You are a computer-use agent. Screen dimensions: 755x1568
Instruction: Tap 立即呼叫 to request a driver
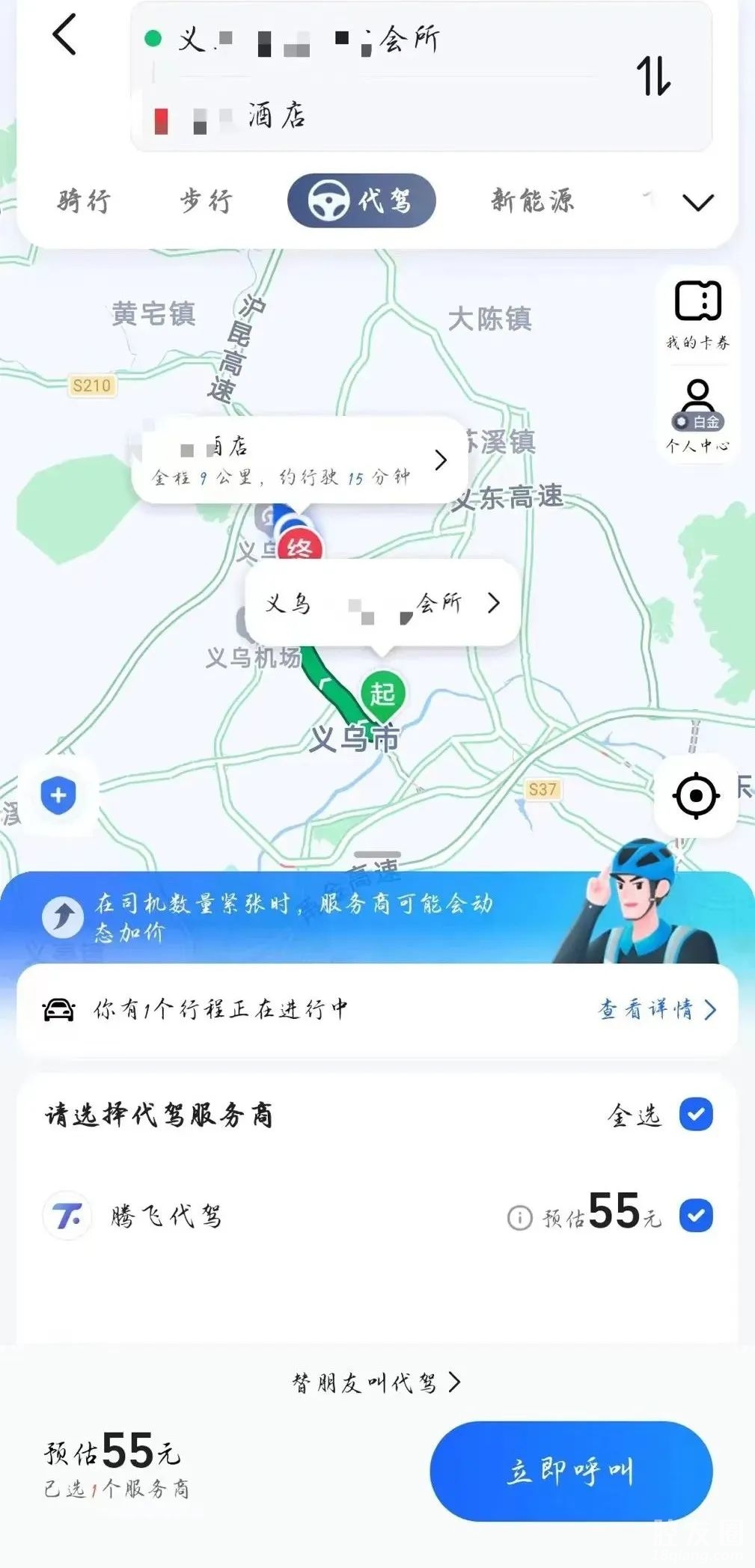click(x=571, y=1471)
